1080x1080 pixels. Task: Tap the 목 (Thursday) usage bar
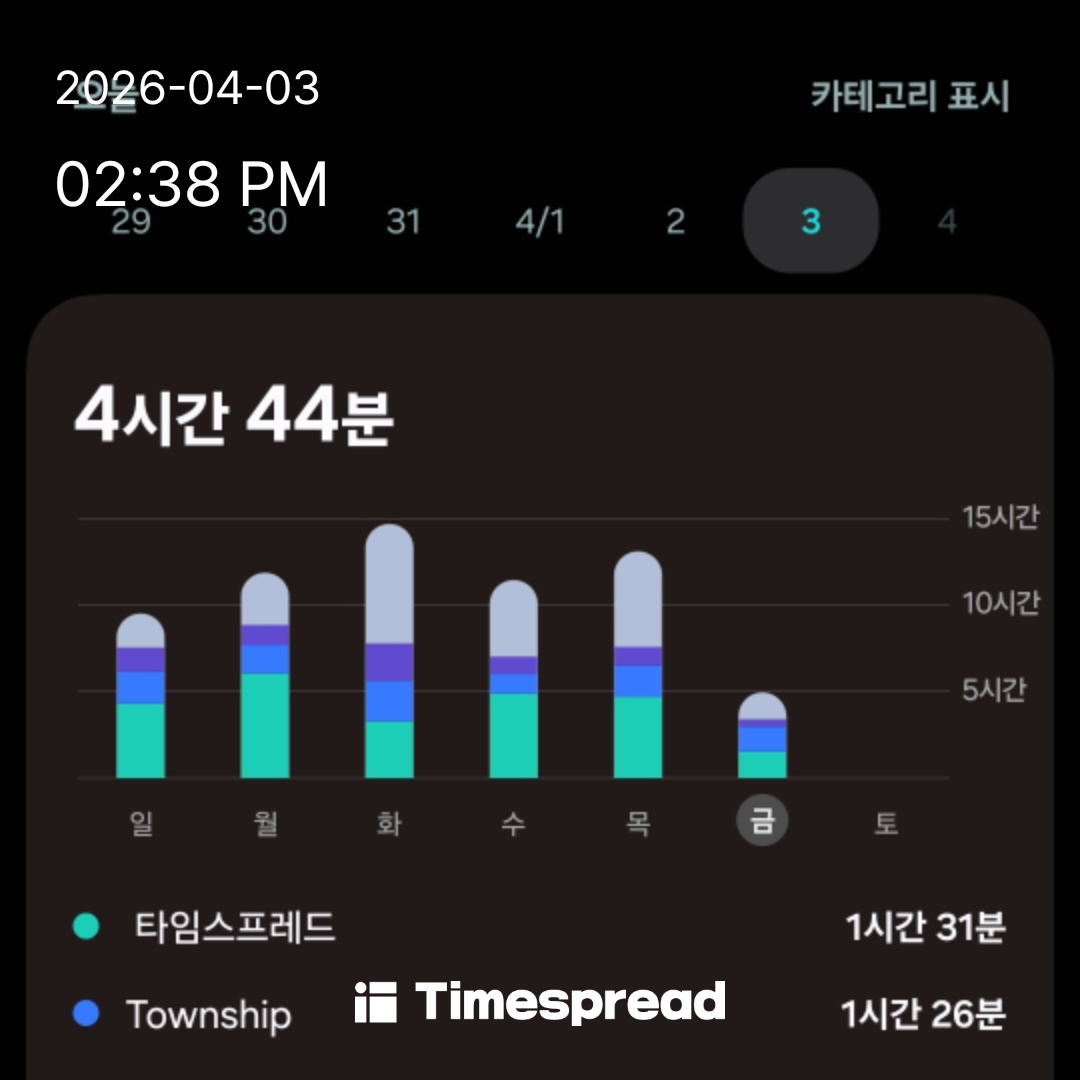637,666
